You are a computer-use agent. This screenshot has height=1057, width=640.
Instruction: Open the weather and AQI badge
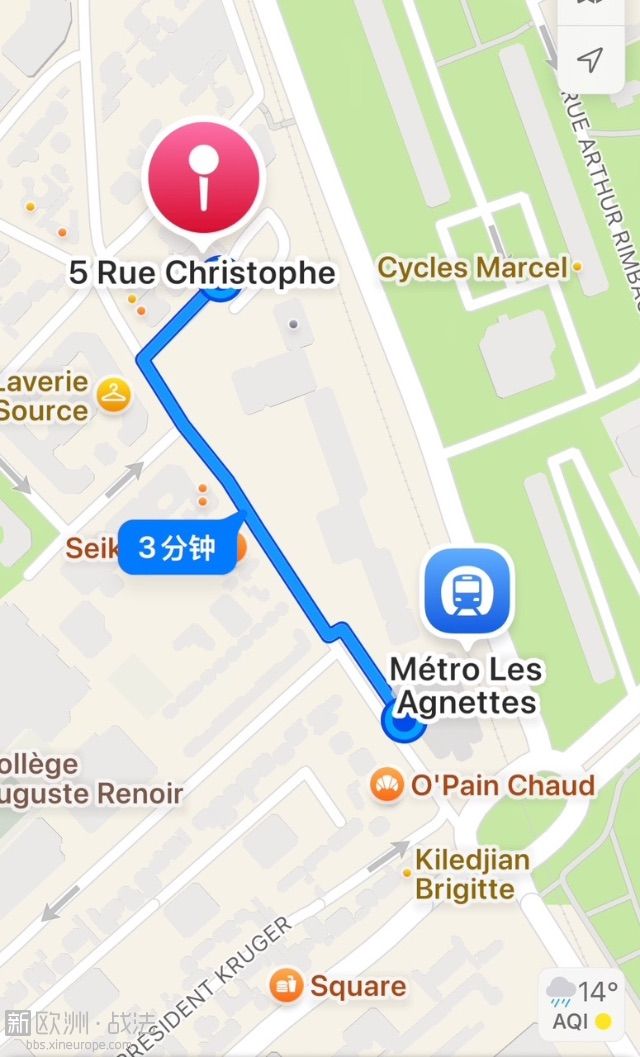584,1006
